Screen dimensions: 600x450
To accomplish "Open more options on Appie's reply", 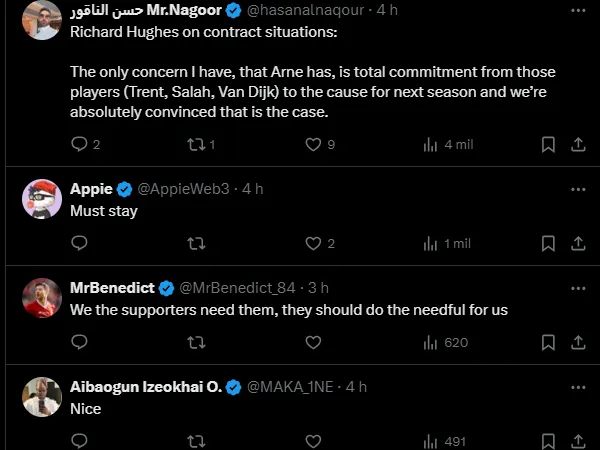I will [577, 188].
